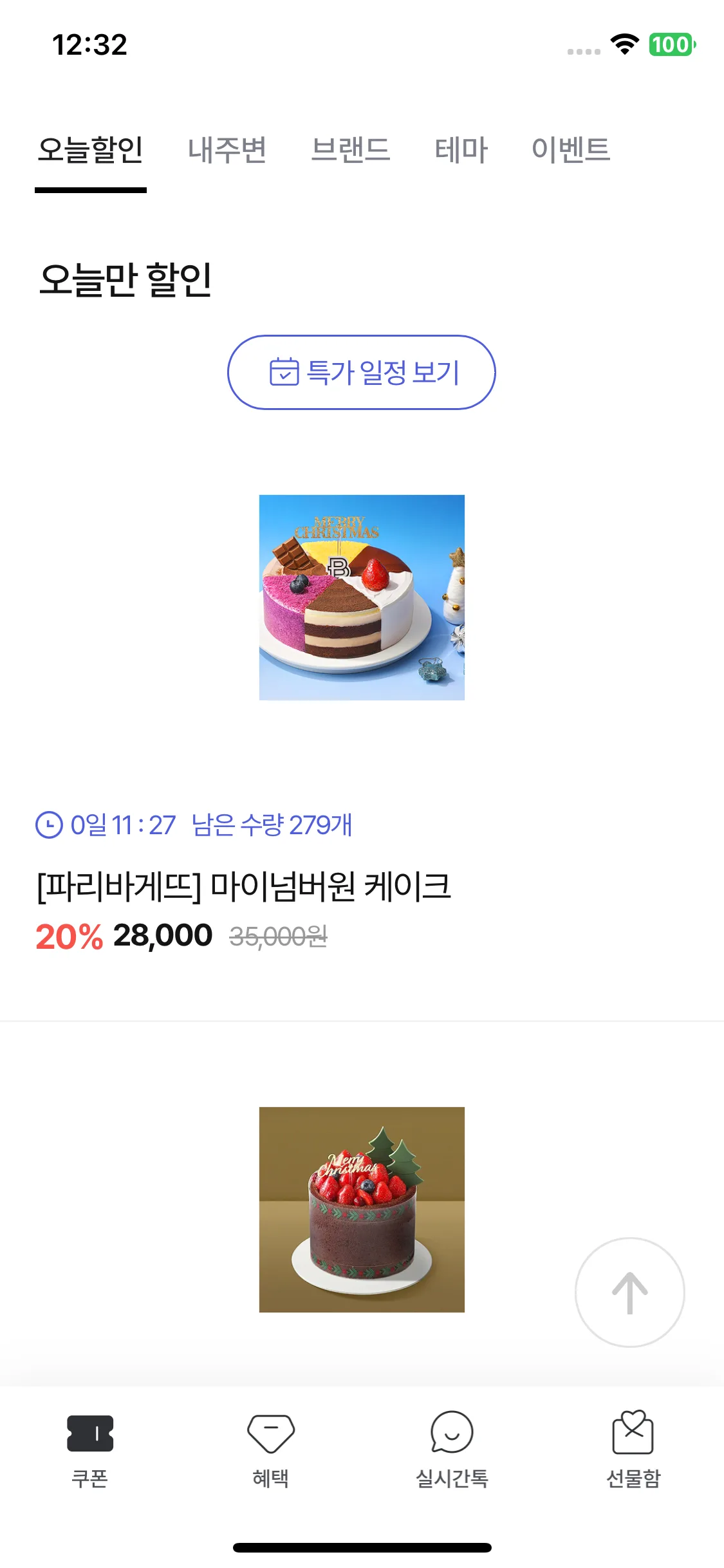The height and width of the screenshot is (1568, 724).
Task: Open 실시간톡 chat
Action: [452, 1449]
